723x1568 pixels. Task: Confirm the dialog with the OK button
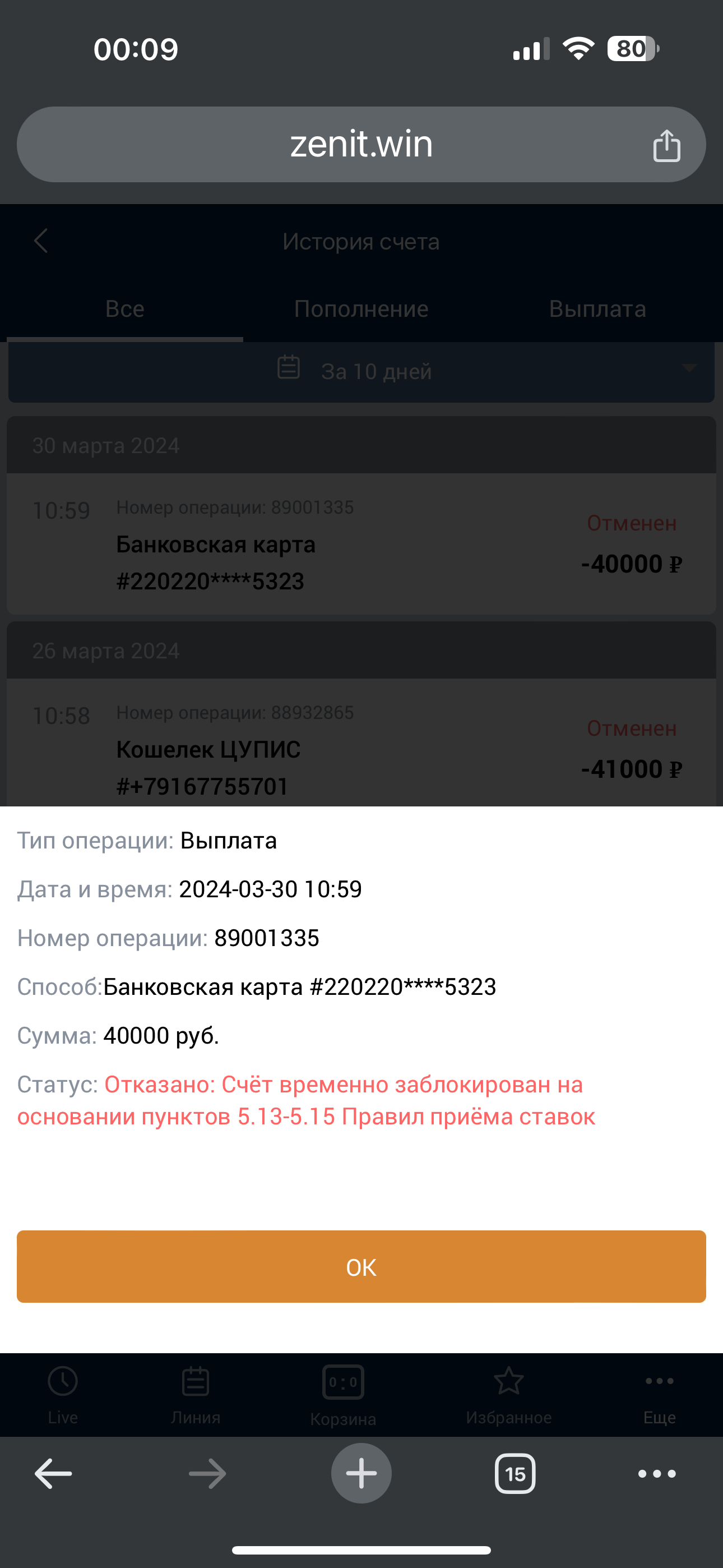[x=361, y=1267]
